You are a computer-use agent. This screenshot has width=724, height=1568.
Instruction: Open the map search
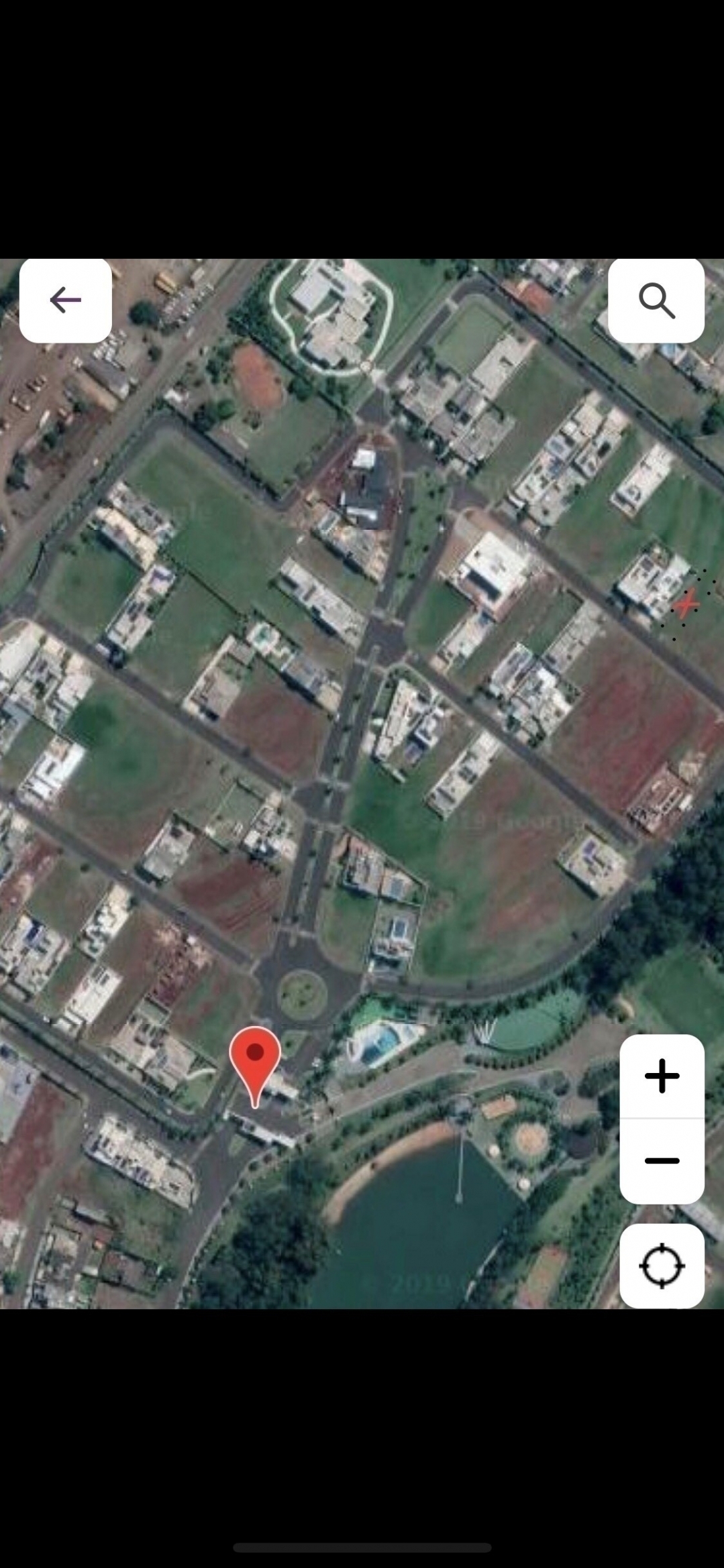coord(656,300)
